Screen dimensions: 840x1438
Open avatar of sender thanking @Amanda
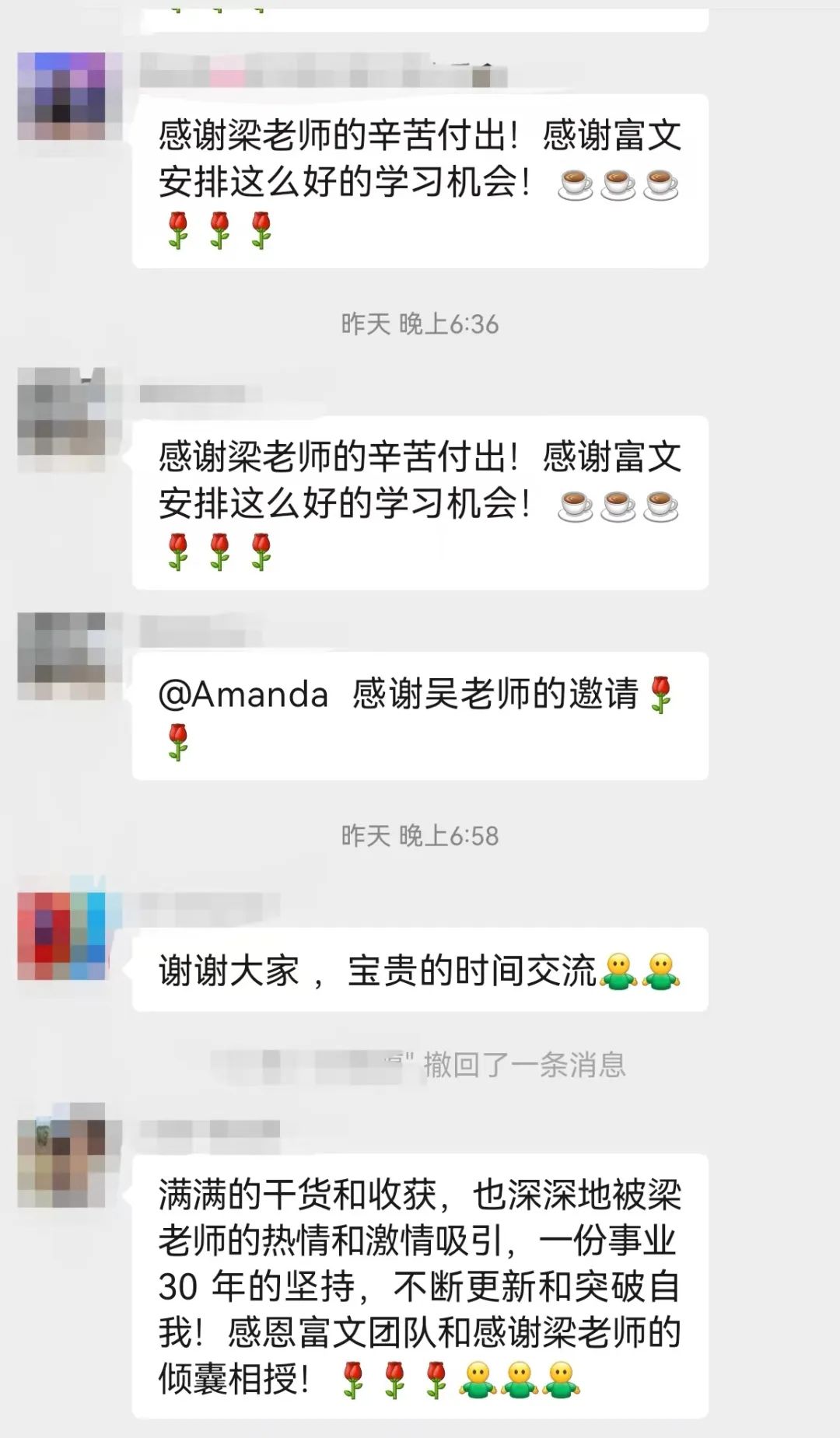61,656
